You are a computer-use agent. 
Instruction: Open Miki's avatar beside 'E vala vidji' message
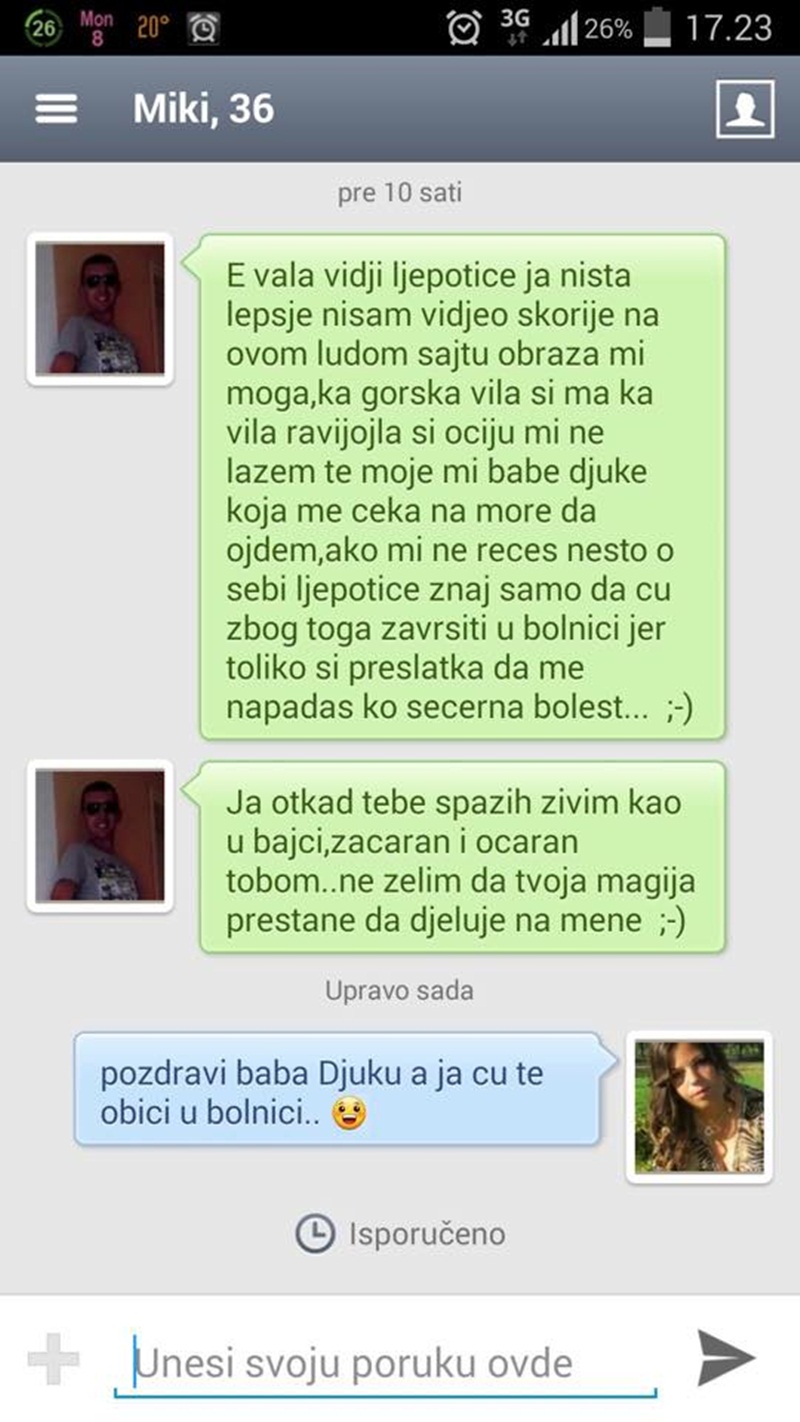point(100,309)
